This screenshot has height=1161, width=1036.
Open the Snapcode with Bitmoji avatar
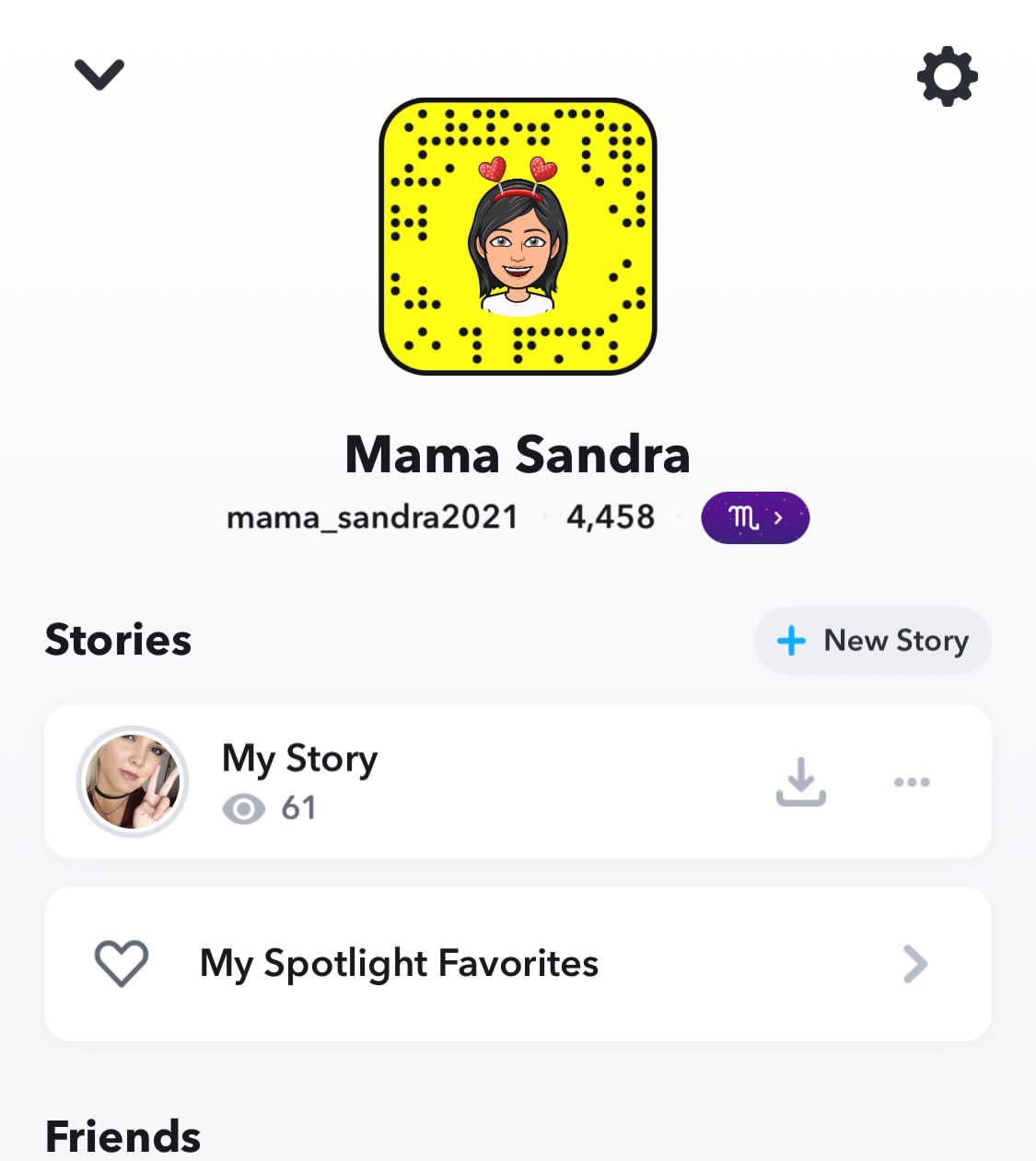518,237
